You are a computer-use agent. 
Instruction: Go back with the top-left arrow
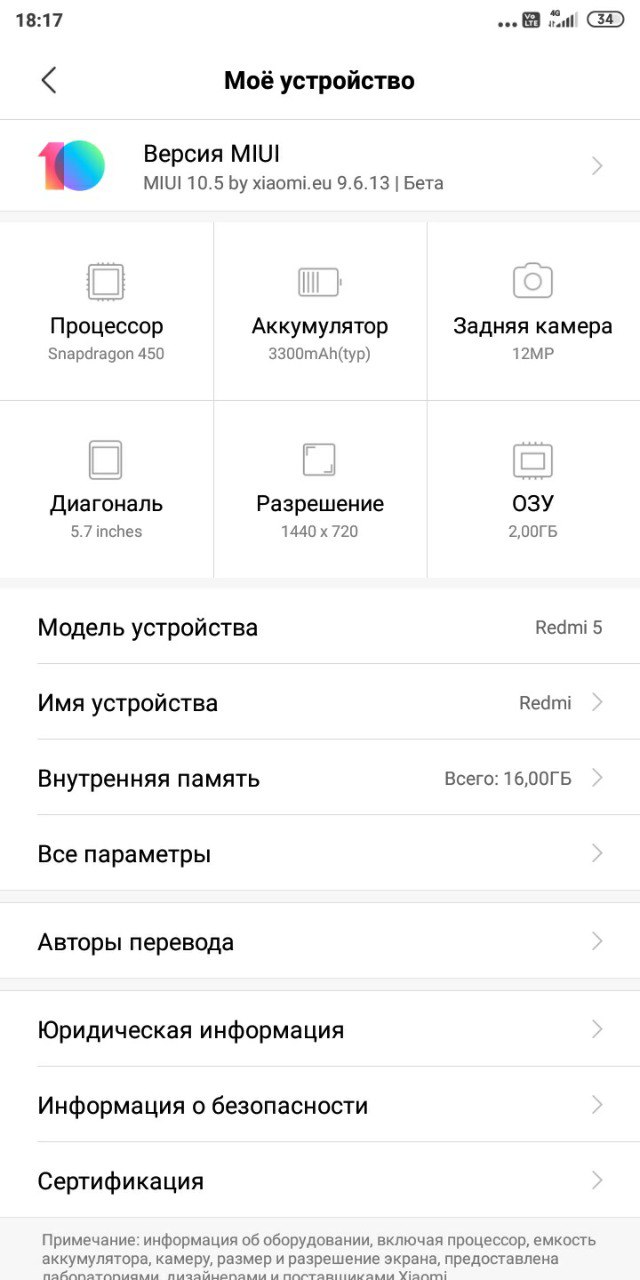tap(48, 80)
